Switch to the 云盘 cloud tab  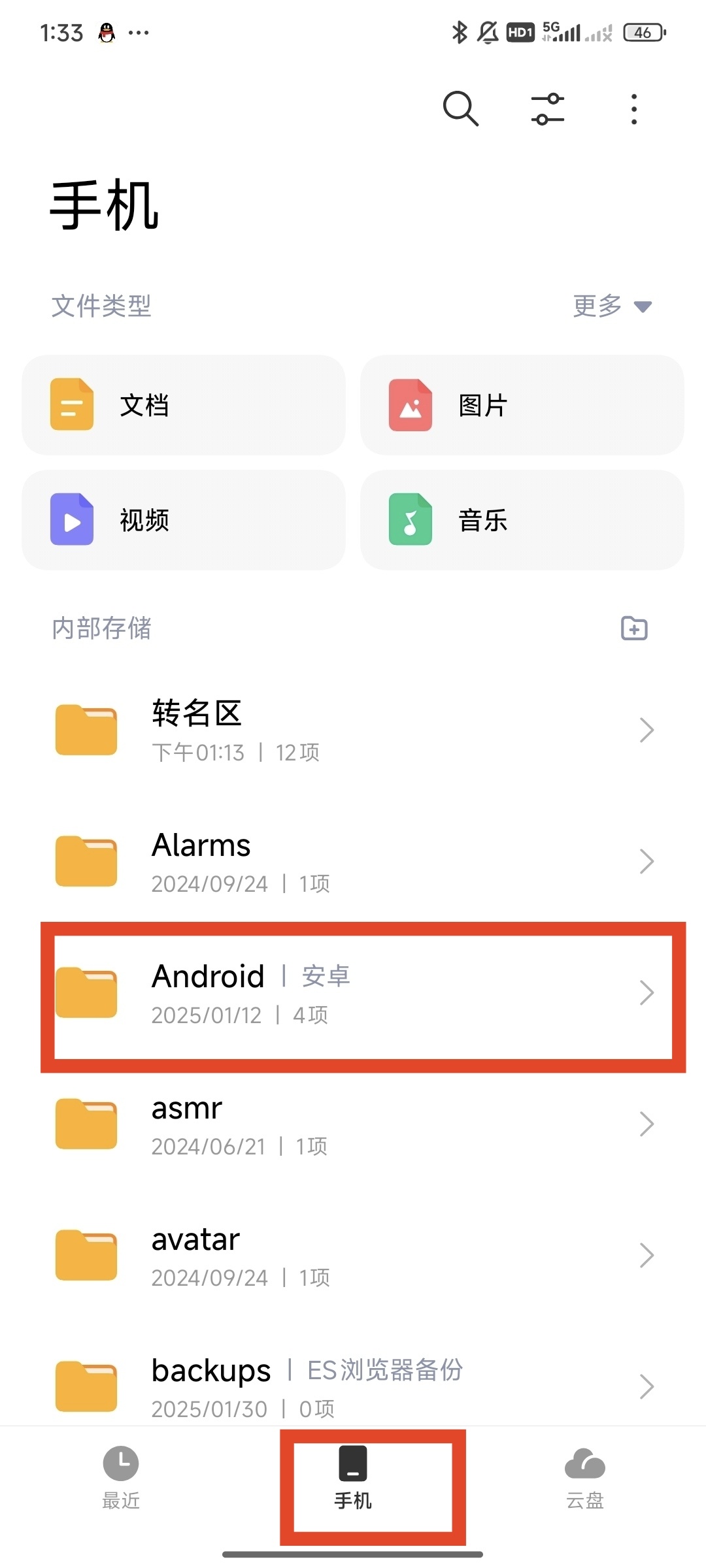point(584,1478)
